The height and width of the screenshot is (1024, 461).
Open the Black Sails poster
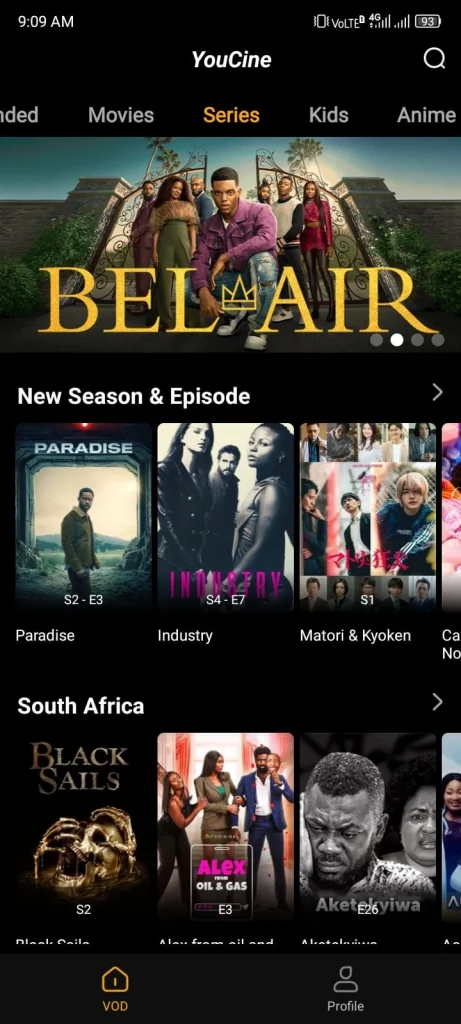[x=84, y=827]
